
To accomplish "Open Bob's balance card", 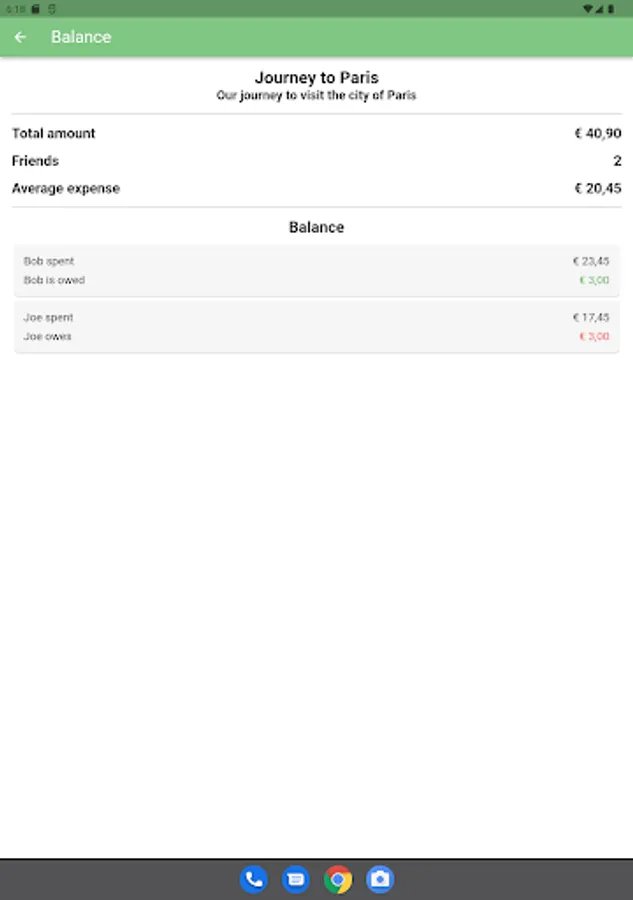I will coord(316,270).
